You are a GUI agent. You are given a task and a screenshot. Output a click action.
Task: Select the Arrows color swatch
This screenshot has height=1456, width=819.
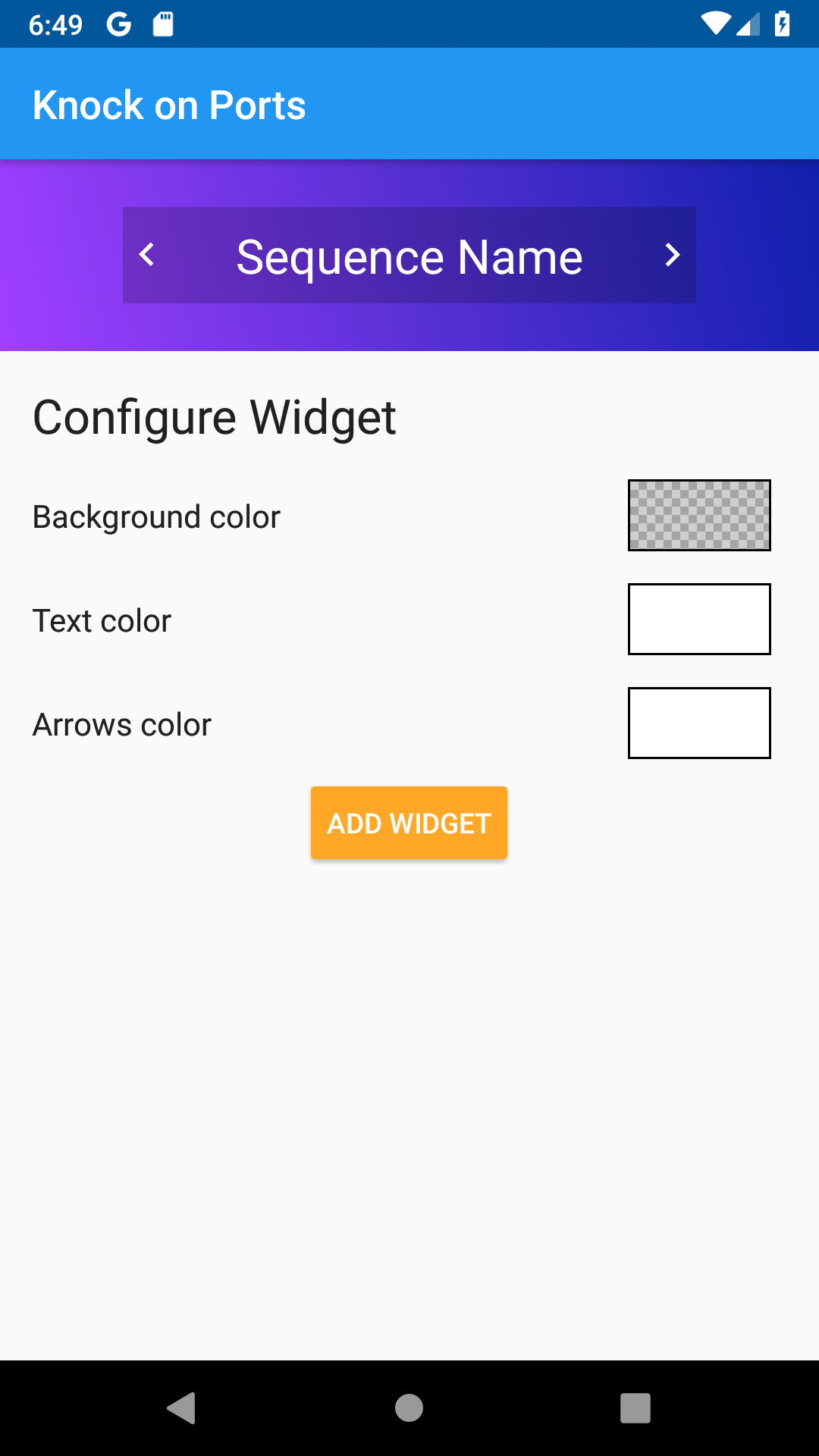tap(699, 723)
